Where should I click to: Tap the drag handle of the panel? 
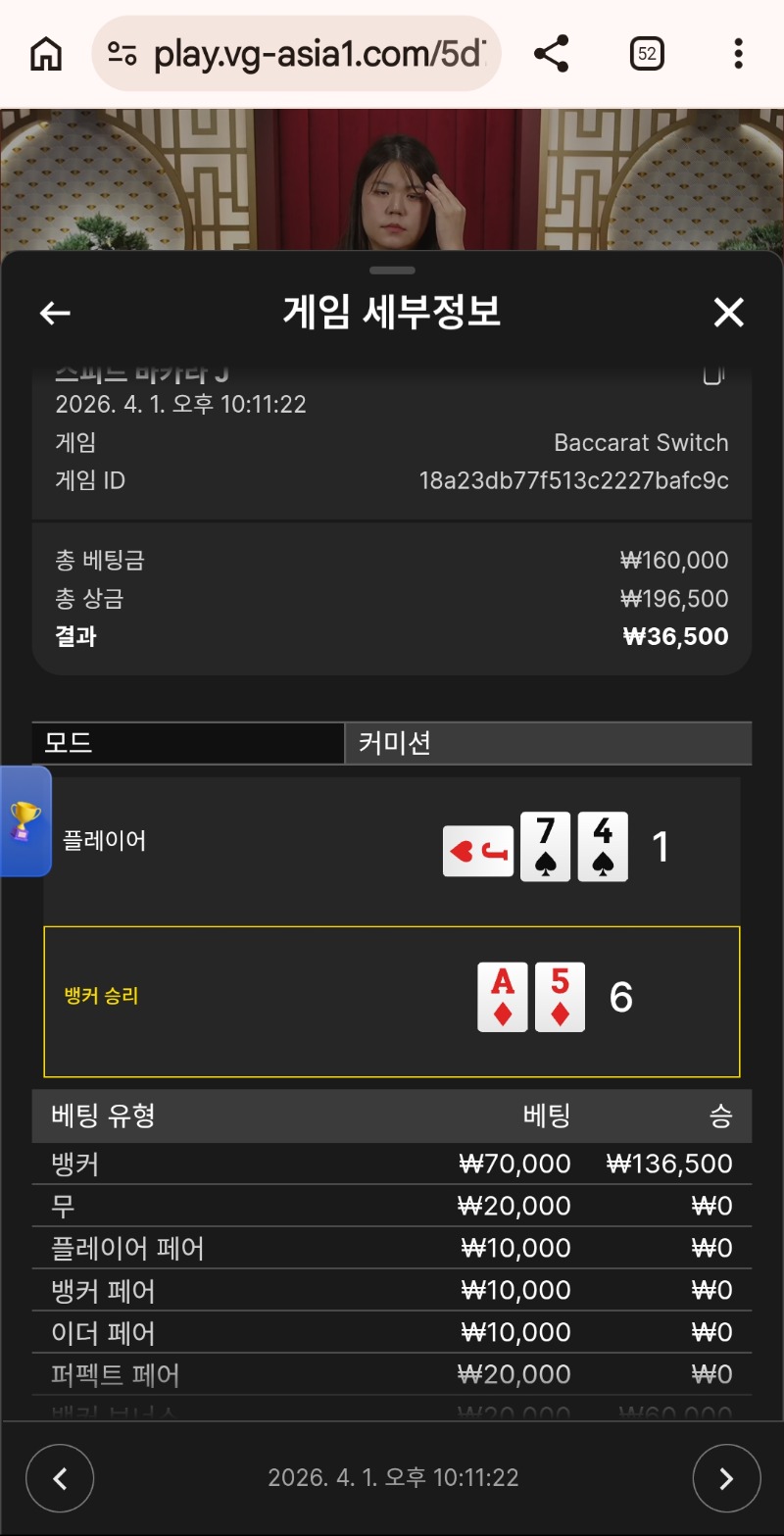pos(393,271)
